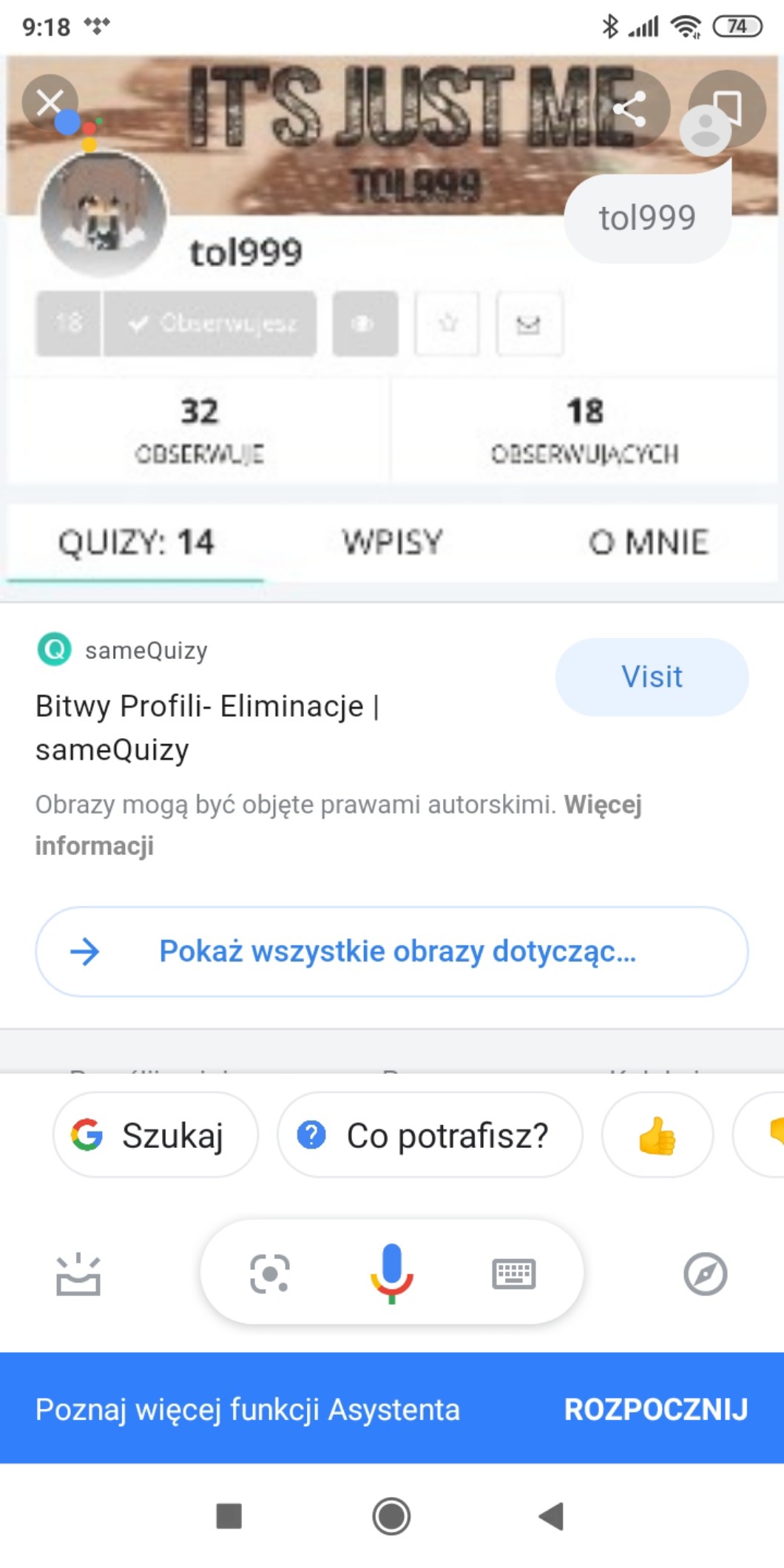Tap Visit to open sameQuizy page

[x=652, y=677]
